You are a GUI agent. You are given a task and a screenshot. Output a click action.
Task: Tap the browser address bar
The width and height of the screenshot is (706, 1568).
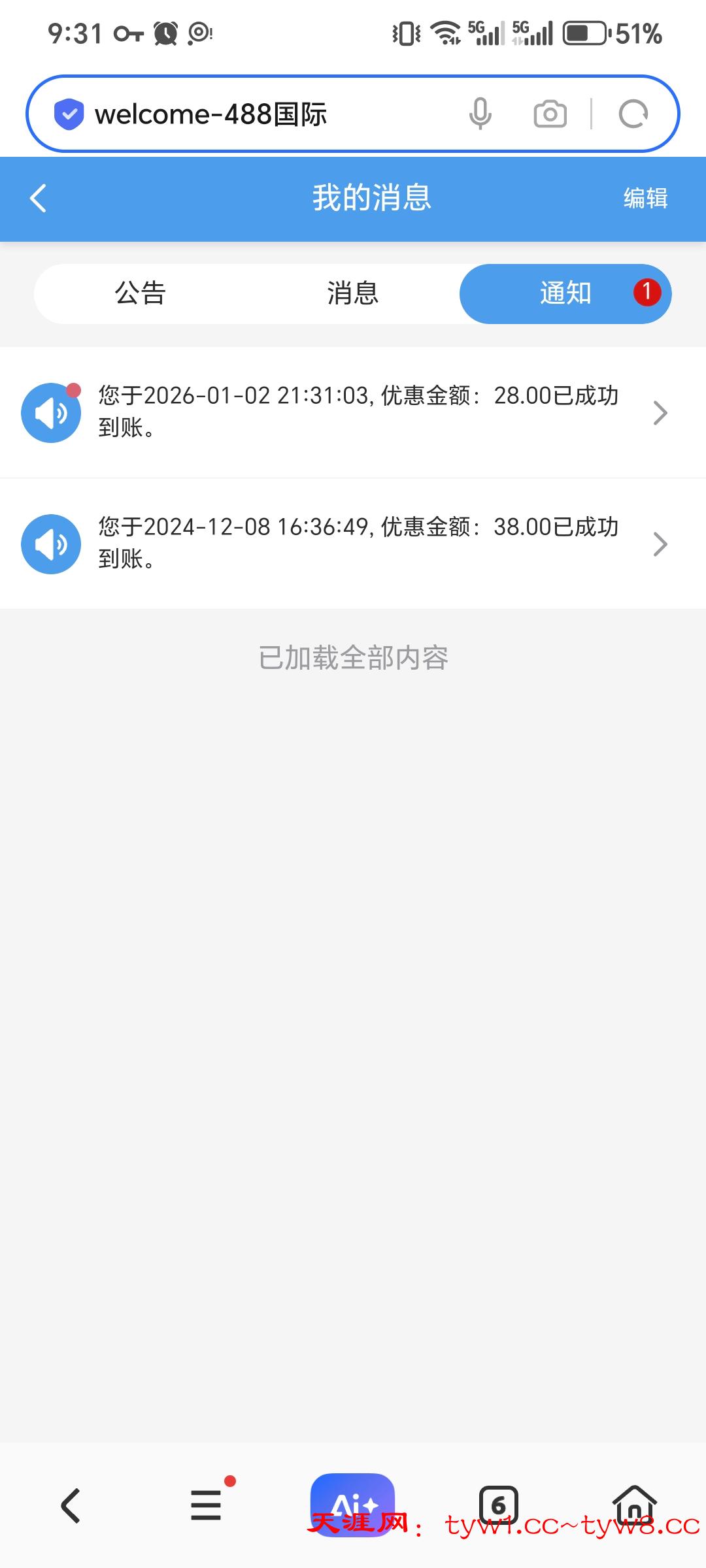261,114
